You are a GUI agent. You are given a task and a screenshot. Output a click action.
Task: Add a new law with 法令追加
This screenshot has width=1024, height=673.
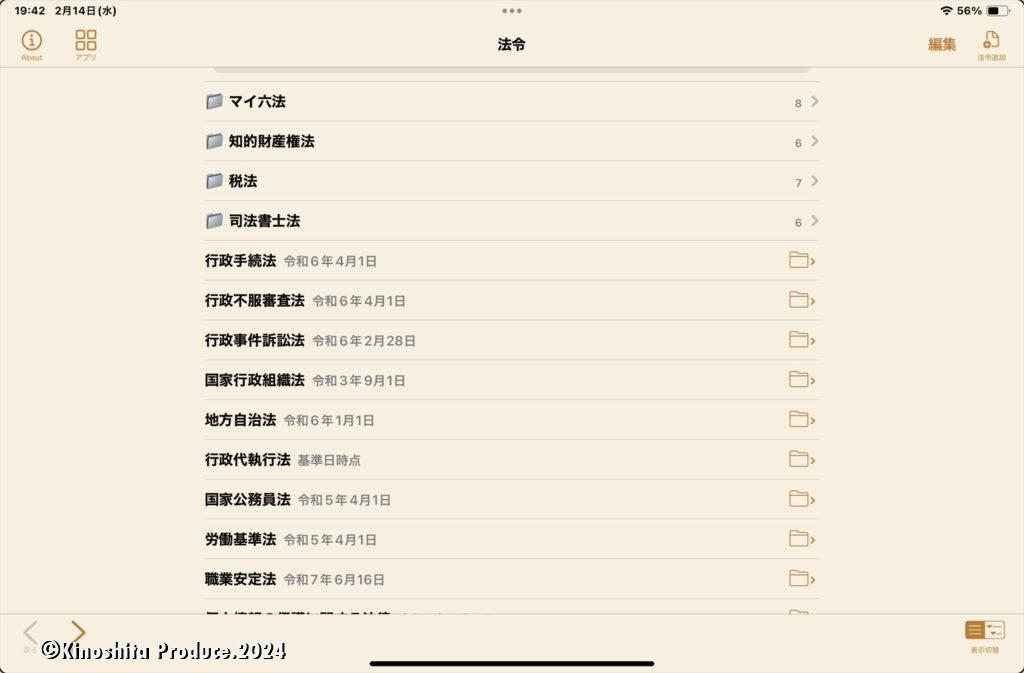tap(991, 44)
